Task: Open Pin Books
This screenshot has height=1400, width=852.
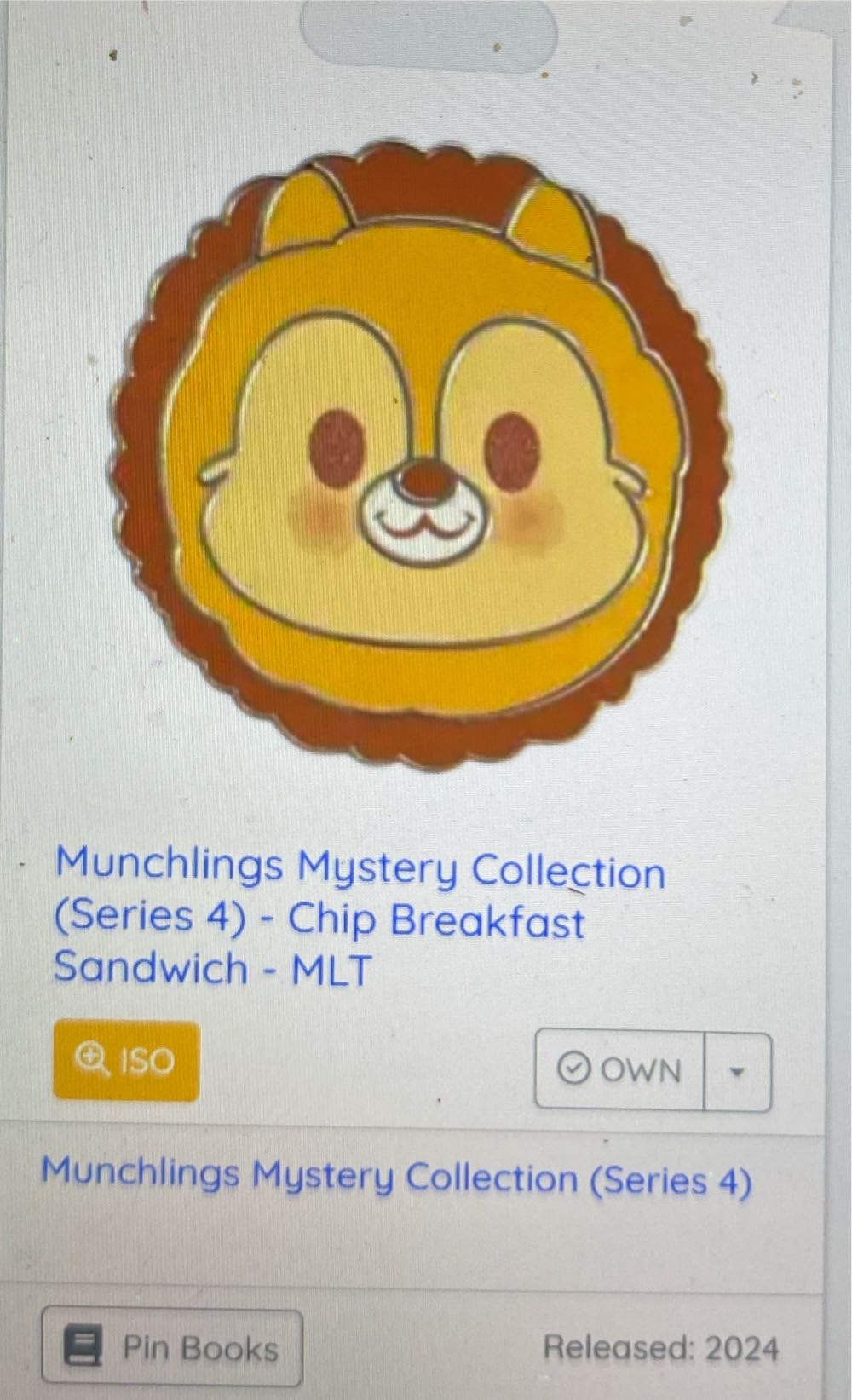Action: click(172, 1347)
